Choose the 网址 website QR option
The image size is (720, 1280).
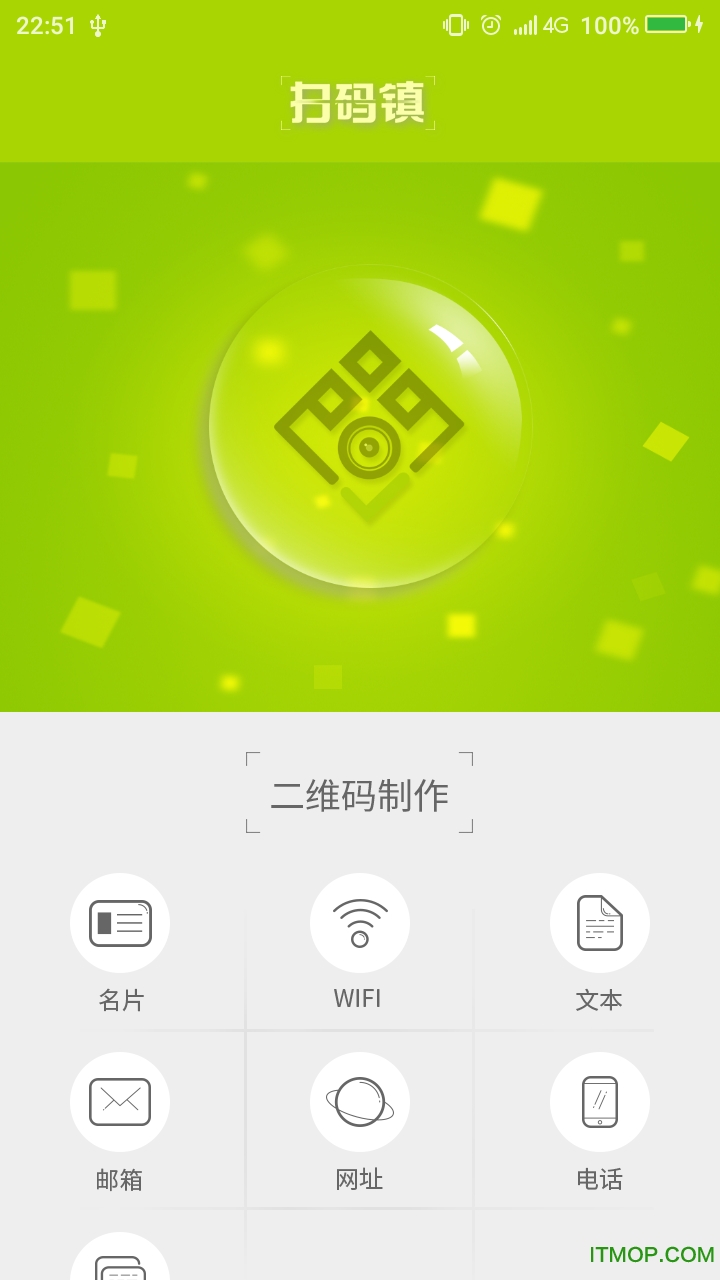pos(360,1102)
